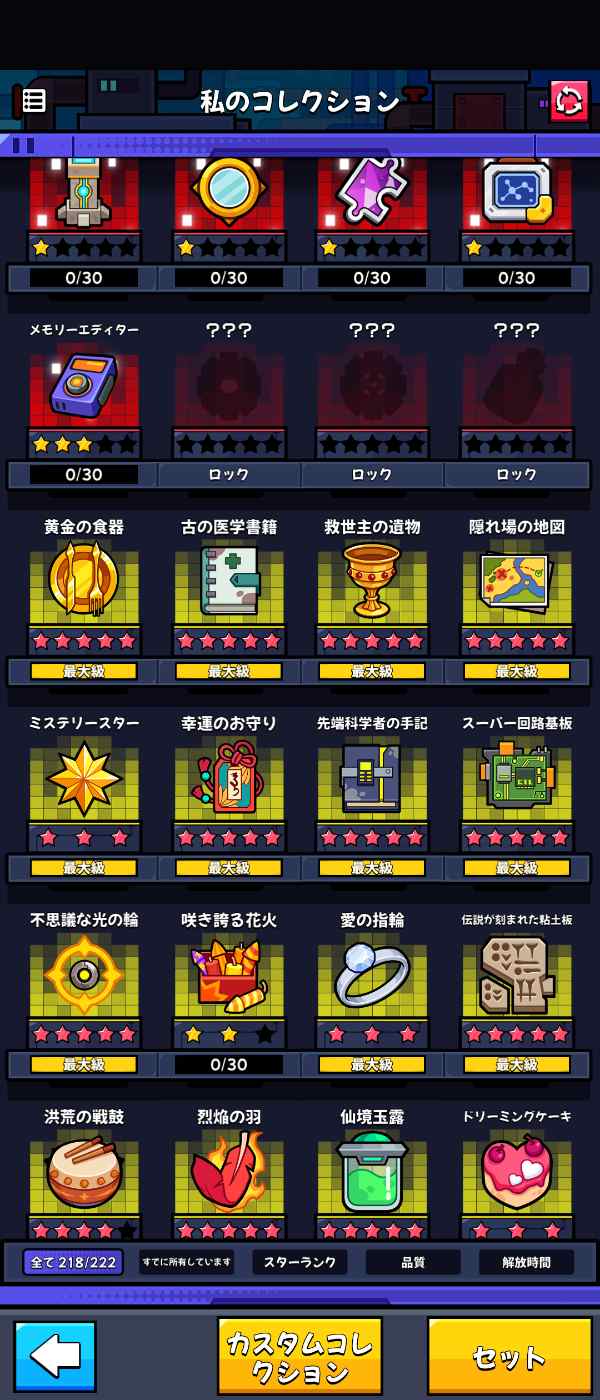600x1400 pixels.
Task: Select the すでに所有しています filter
Action: point(186,1262)
